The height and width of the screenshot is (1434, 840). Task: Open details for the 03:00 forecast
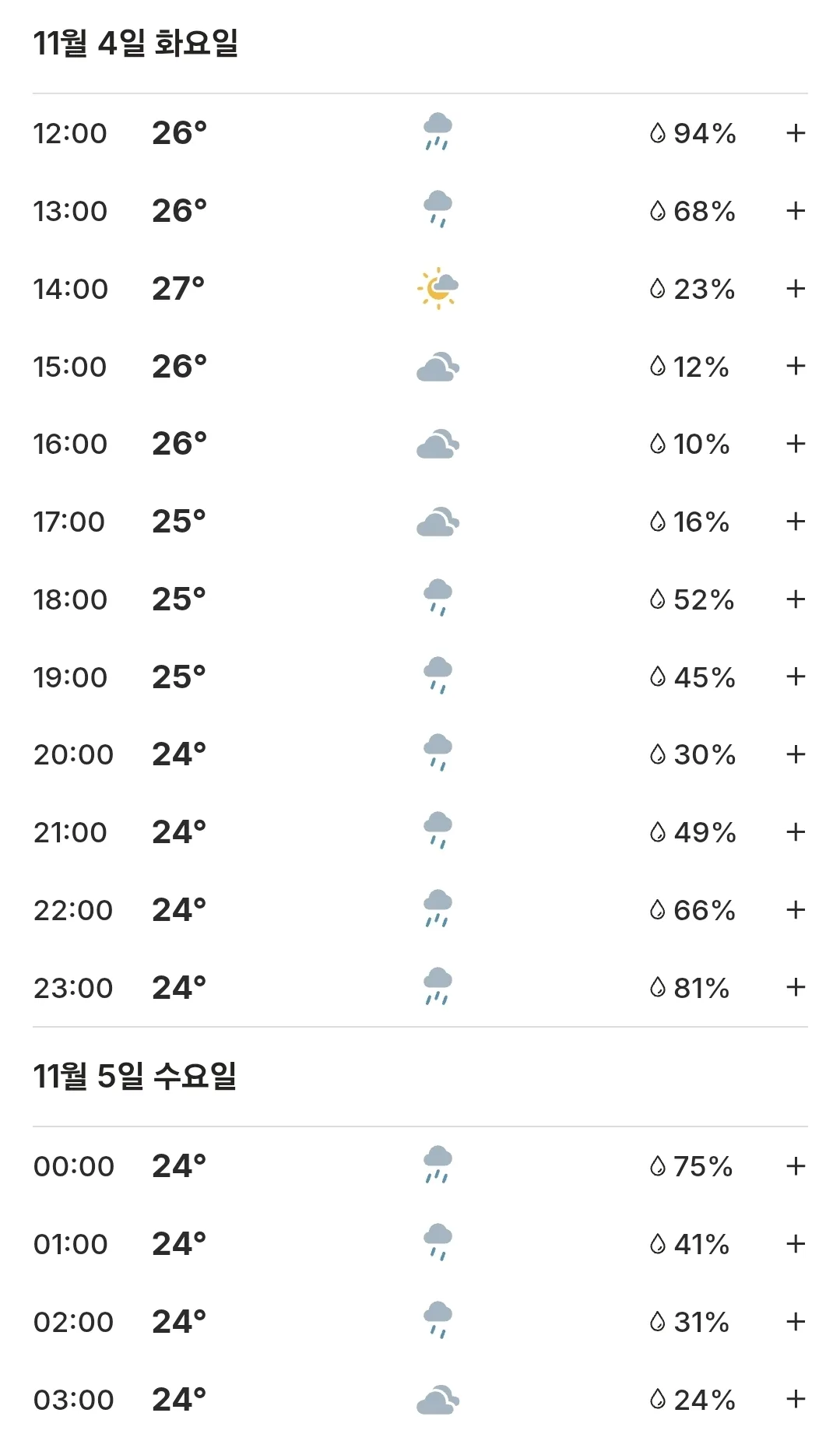[x=795, y=1399]
